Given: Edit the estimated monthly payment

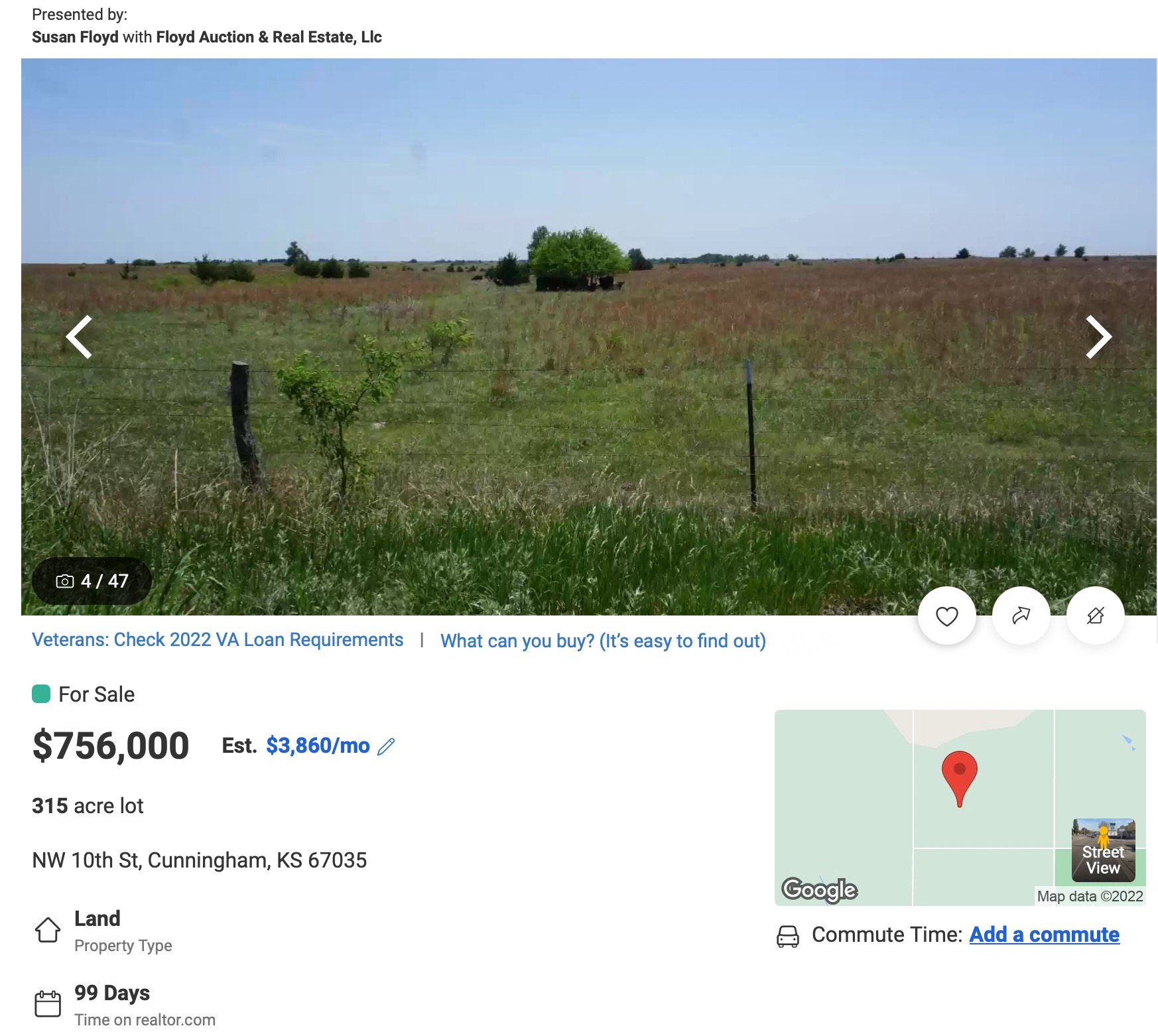Looking at the screenshot, I should point(386,747).
